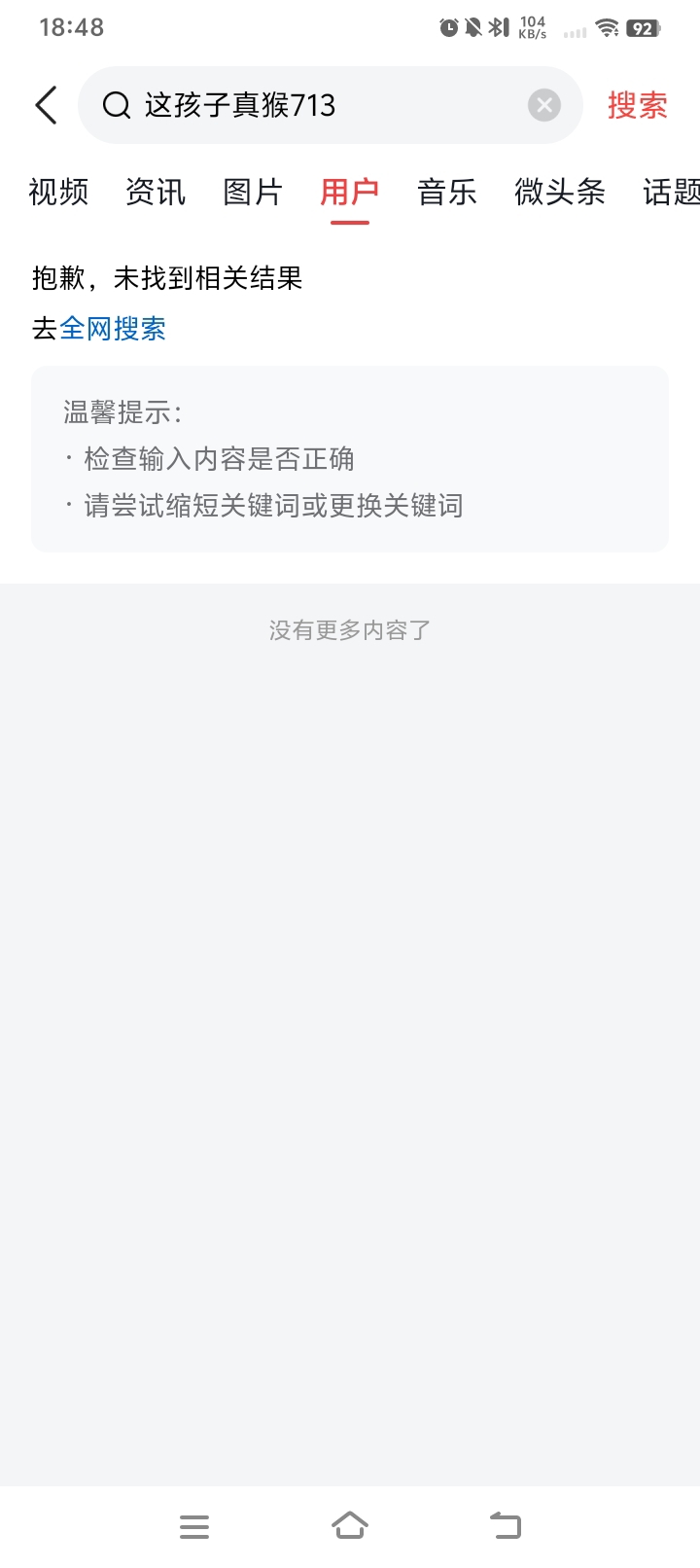This screenshot has width=700, height=1568.
Task: Switch to the 话题 tab
Action: [671, 192]
